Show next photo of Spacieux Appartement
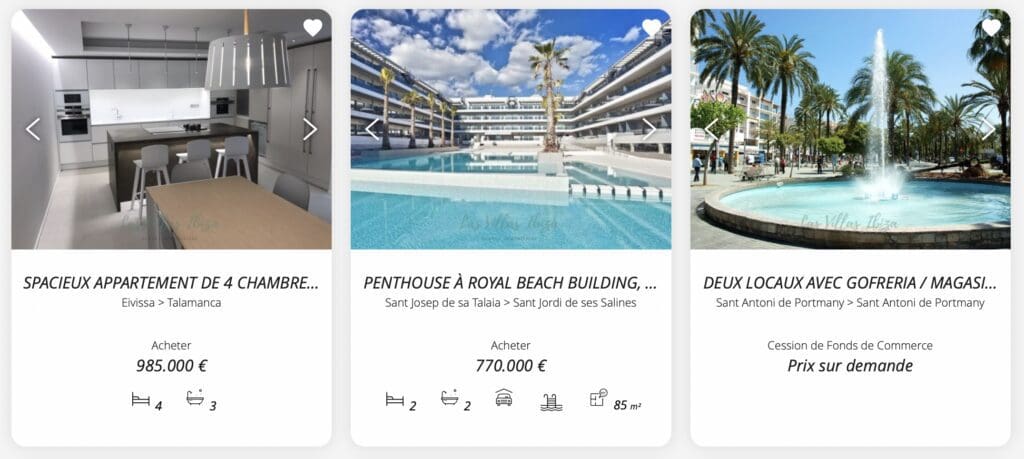Image resolution: width=1024 pixels, height=459 pixels. pos(310,129)
